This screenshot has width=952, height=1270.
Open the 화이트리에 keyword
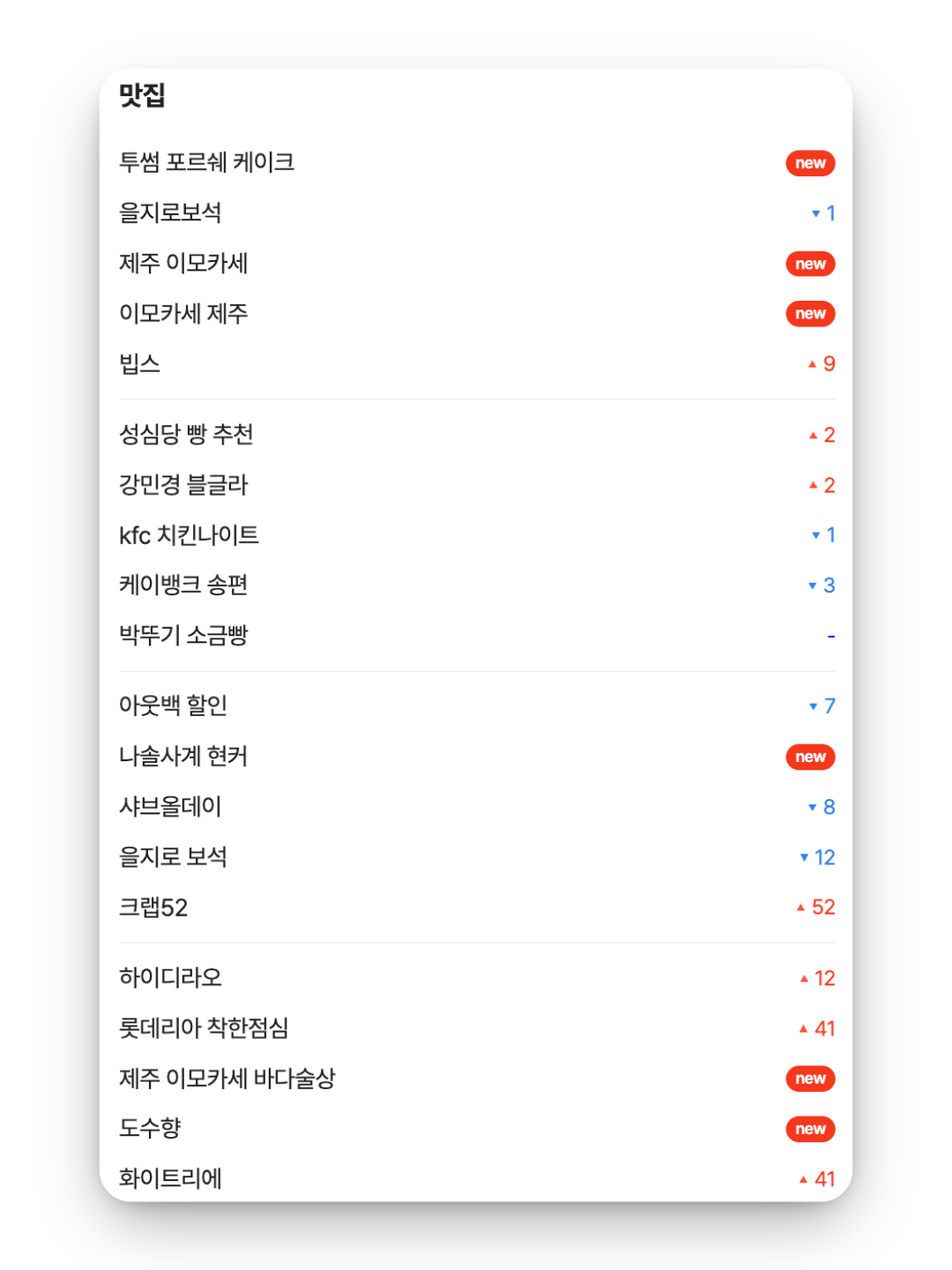[x=170, y=1178]
